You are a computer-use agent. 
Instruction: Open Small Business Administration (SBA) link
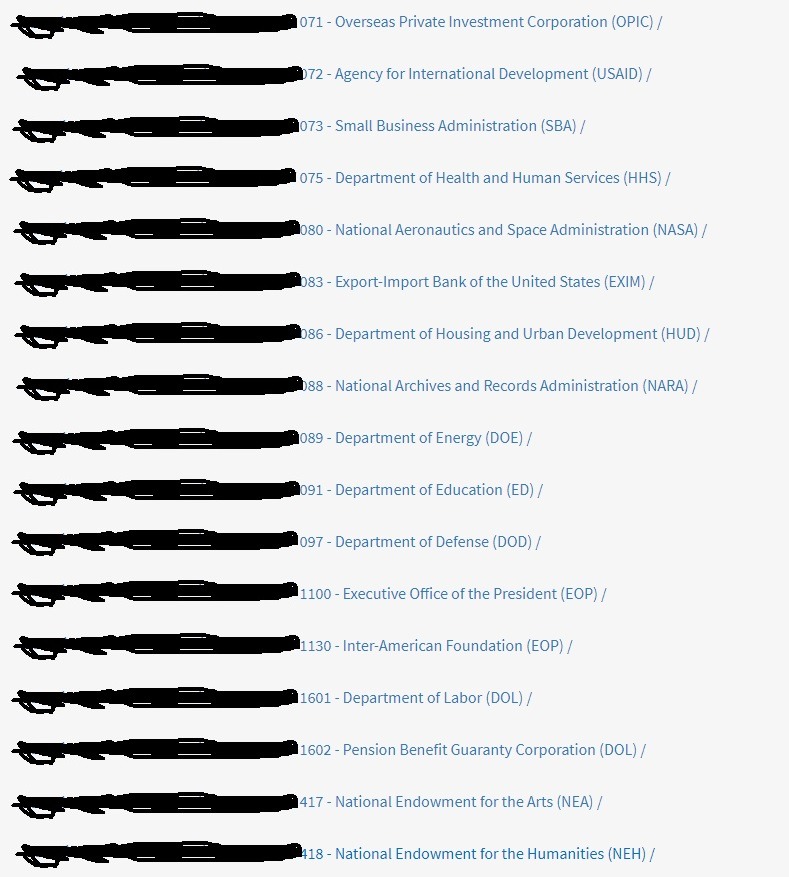tap(442, 126)
